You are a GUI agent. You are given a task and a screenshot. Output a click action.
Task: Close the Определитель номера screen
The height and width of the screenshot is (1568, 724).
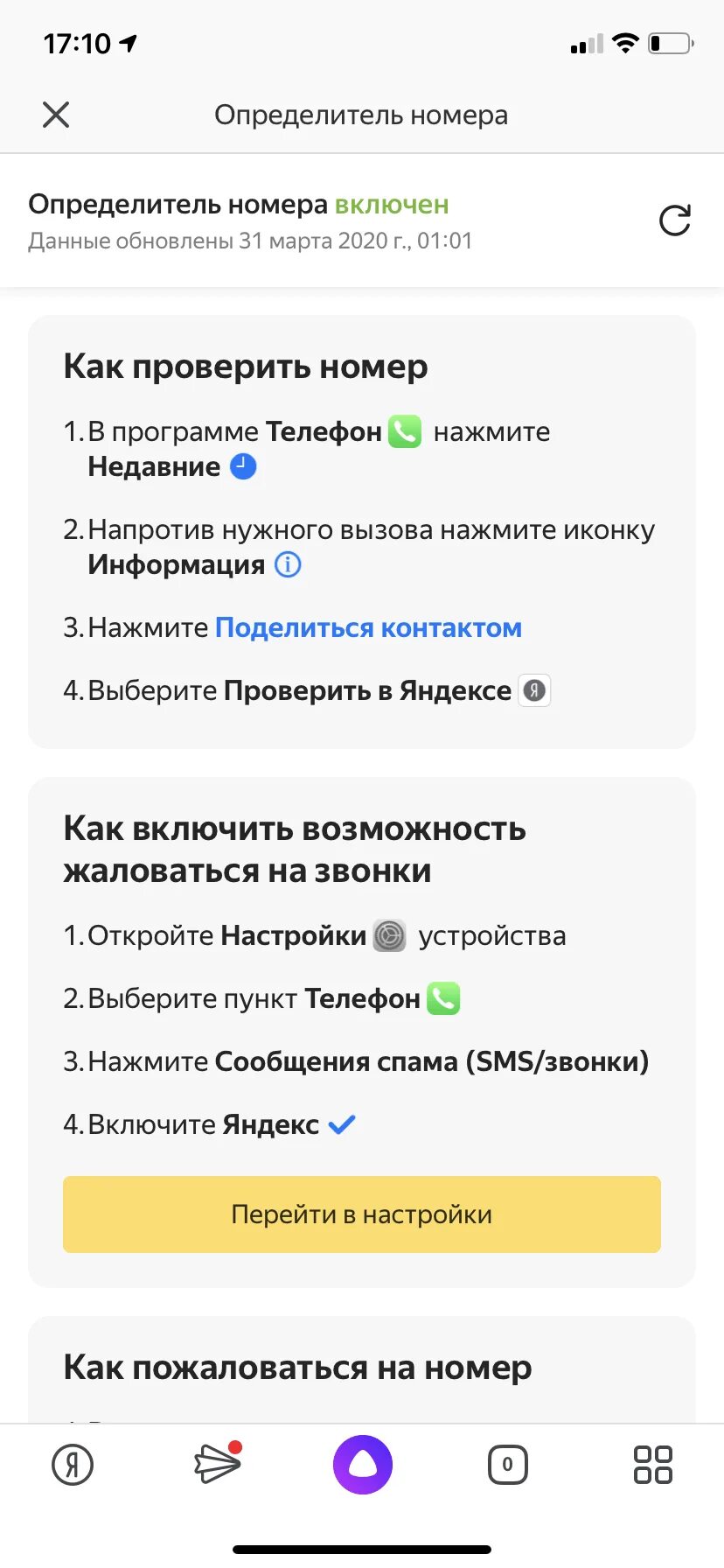(x=56, y=115)
